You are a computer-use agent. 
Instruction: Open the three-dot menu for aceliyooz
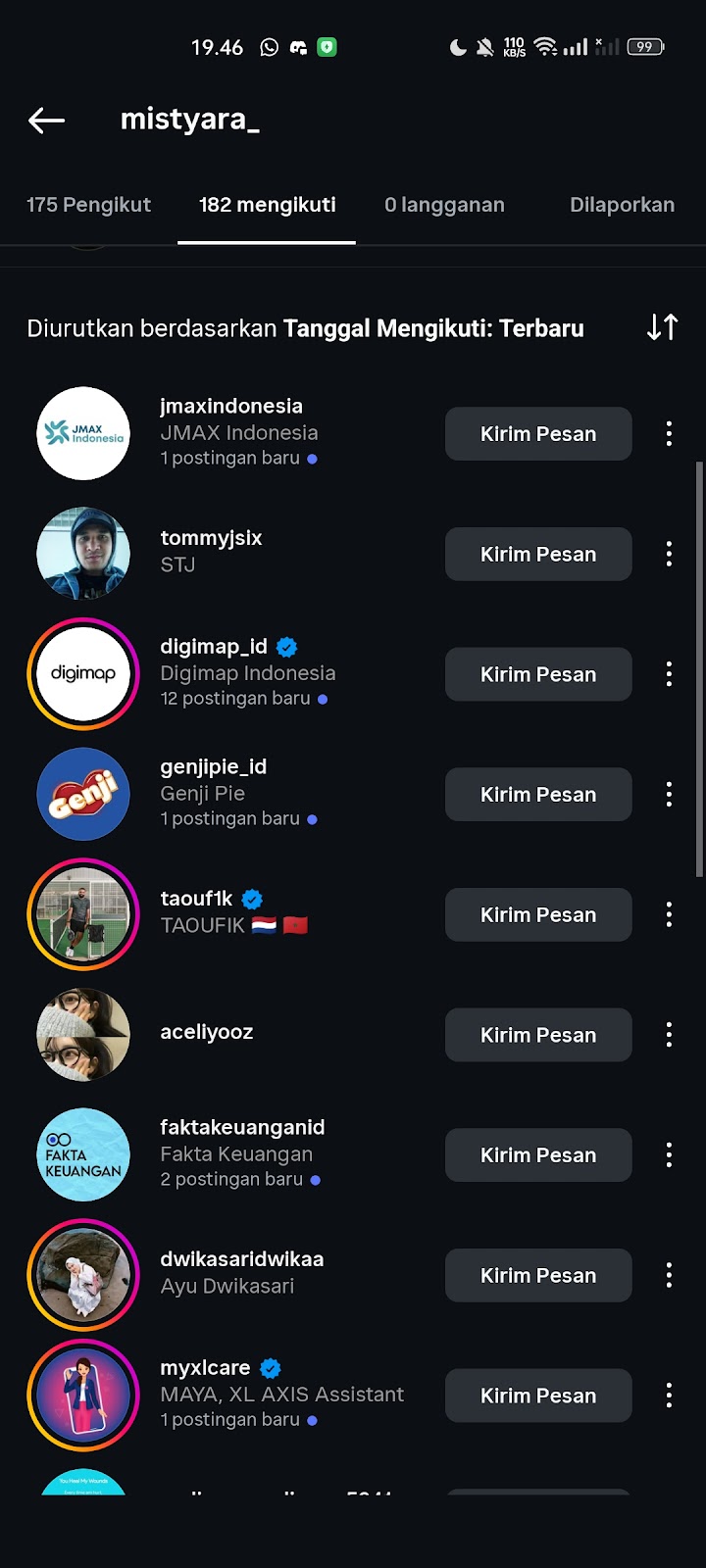tap(669, 1035)
